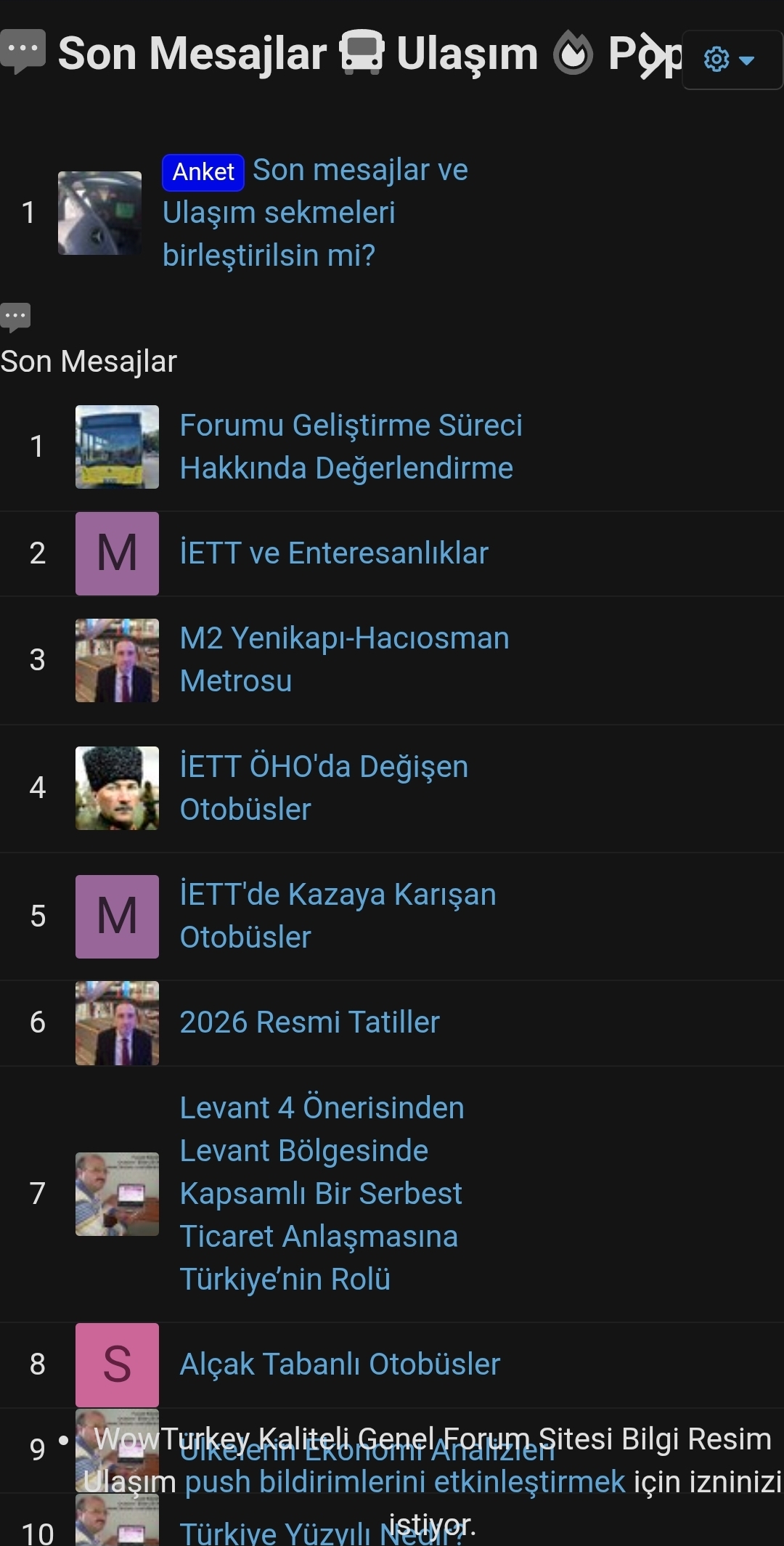This screenshot has height=1546, width=784.
Task: Tap the S avatar beside Alçak Tabanlı Otobüsler
Action: pos(117,1364)
